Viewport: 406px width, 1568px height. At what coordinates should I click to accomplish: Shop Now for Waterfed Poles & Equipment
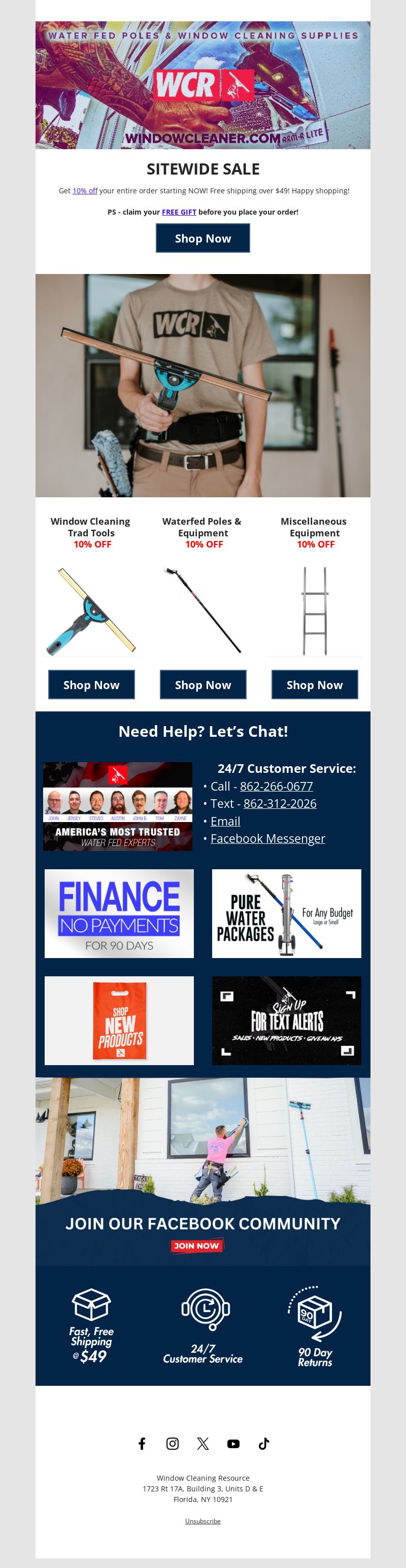[x=202, y=685]
